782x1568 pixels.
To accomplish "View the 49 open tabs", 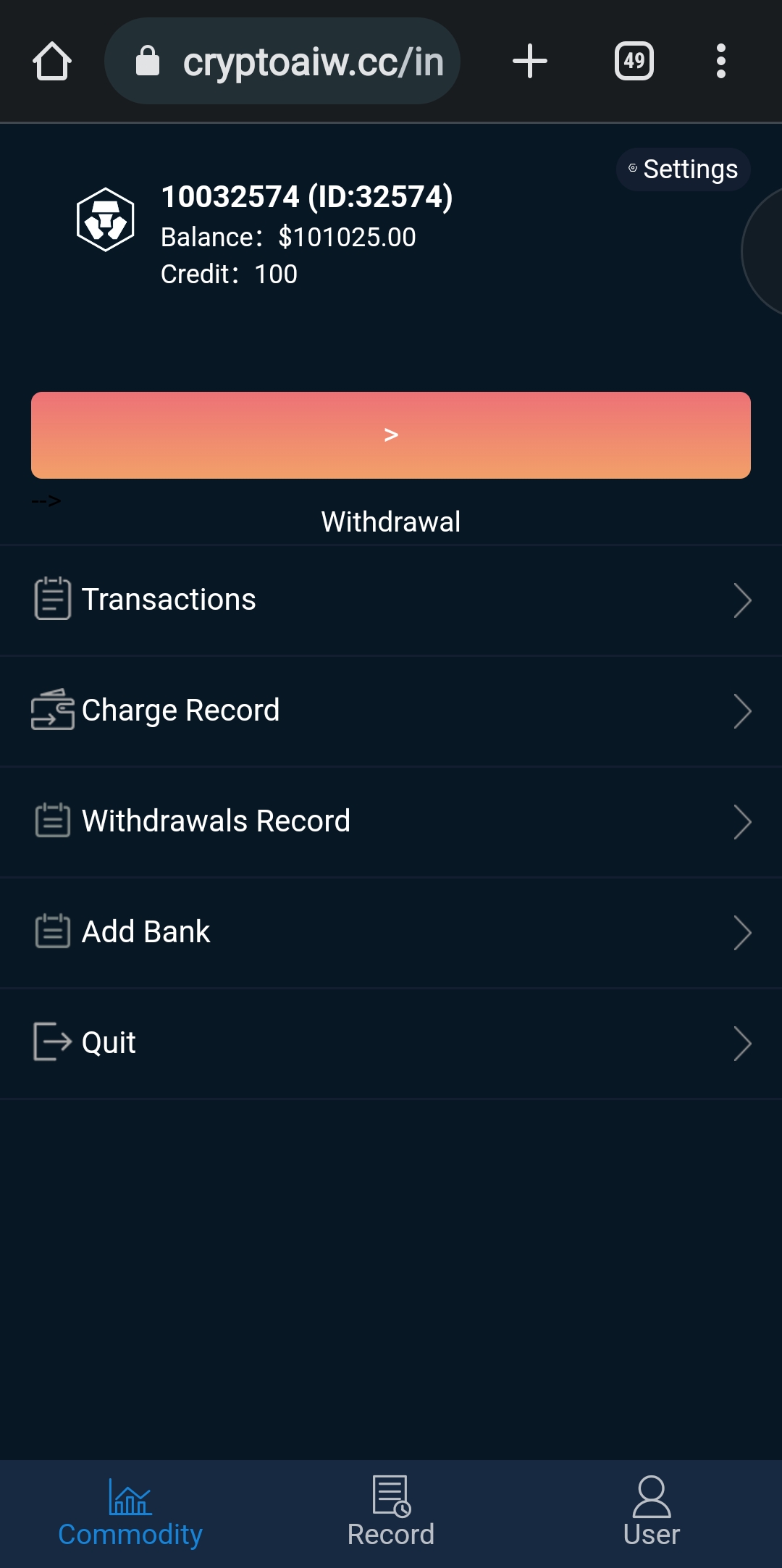I will (x=634, y=62).
